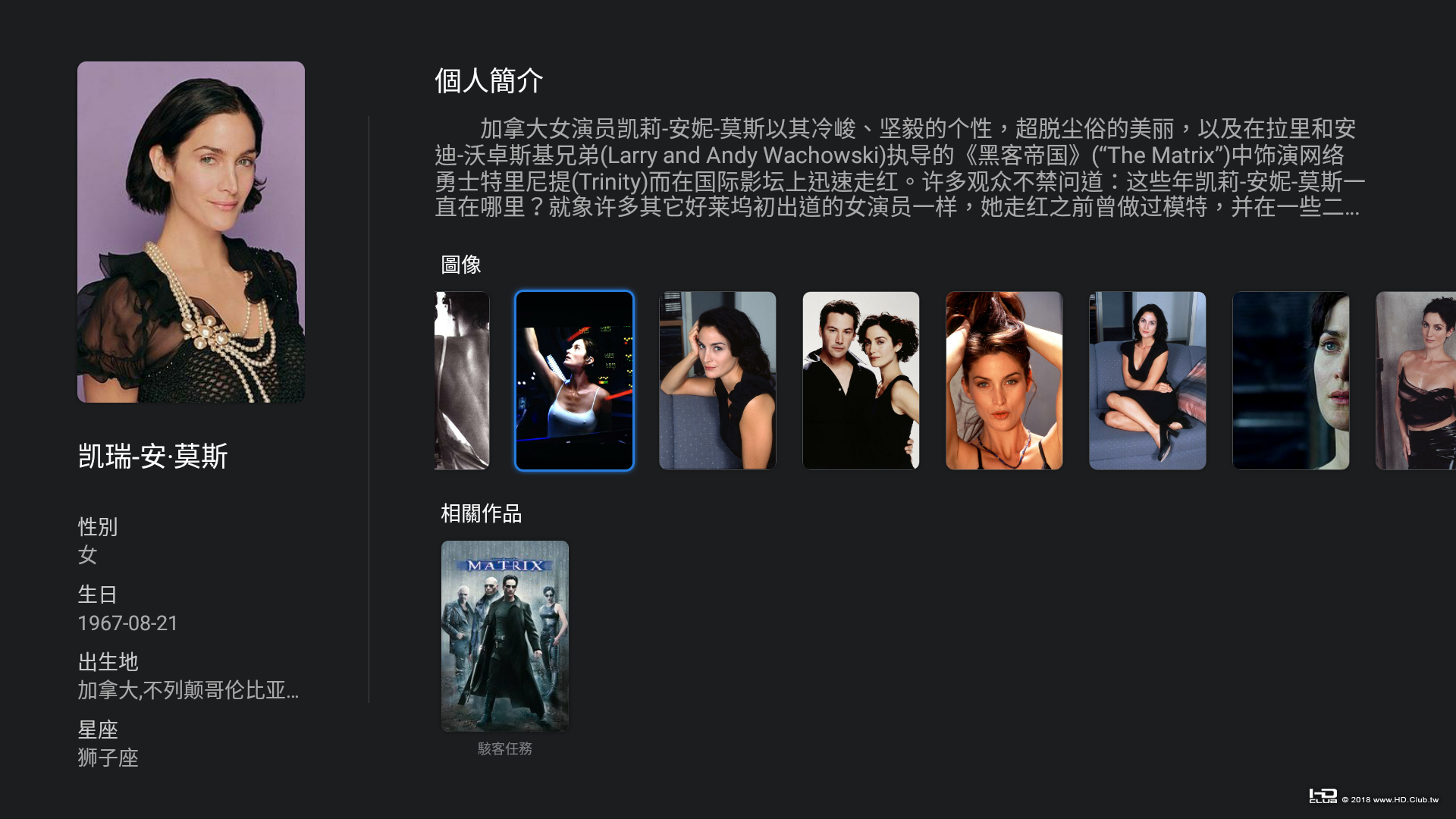1456x819 pixels.
Task: Open the image of her in black top on couch
Action: [717, 381]
